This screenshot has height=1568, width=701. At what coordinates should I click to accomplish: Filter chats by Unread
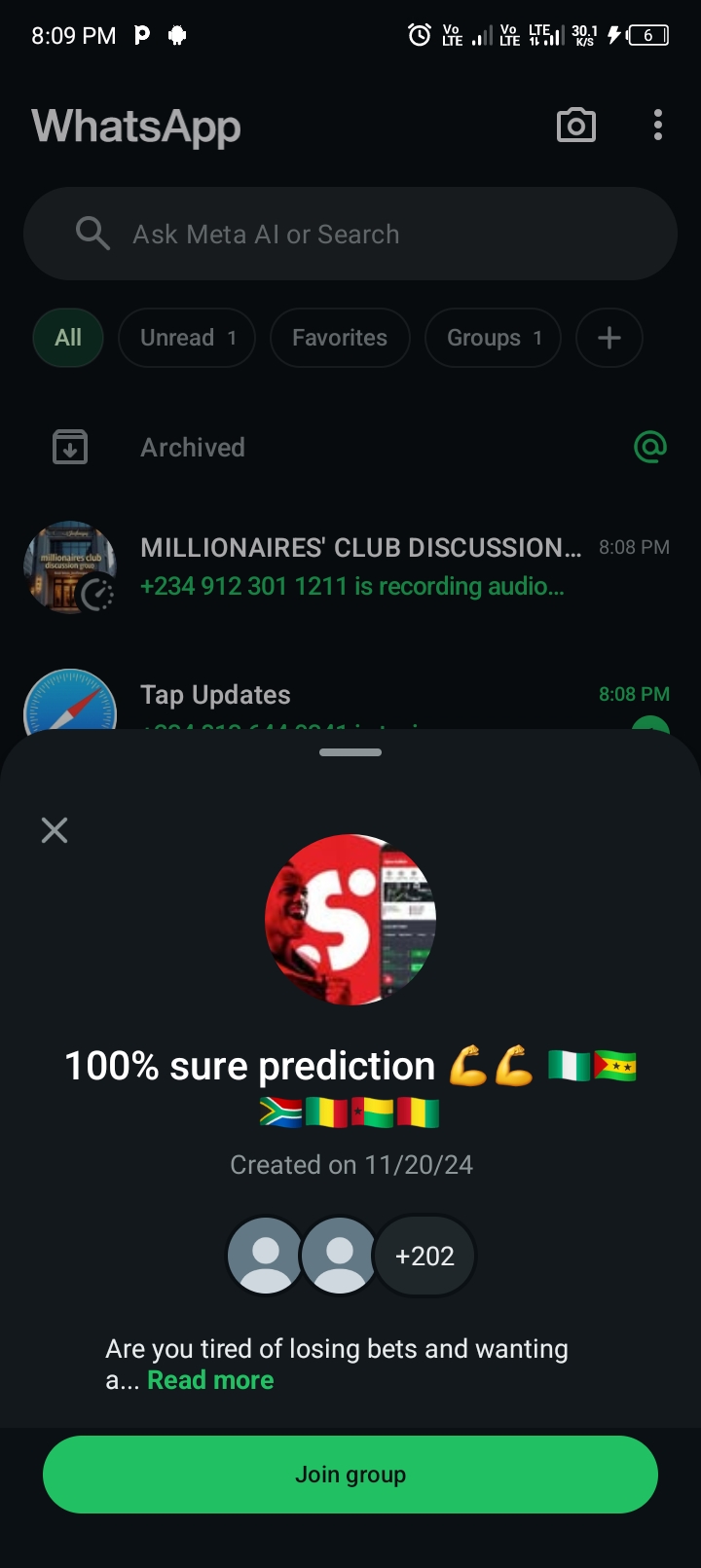pyautogui.click(x=187, y=338)
